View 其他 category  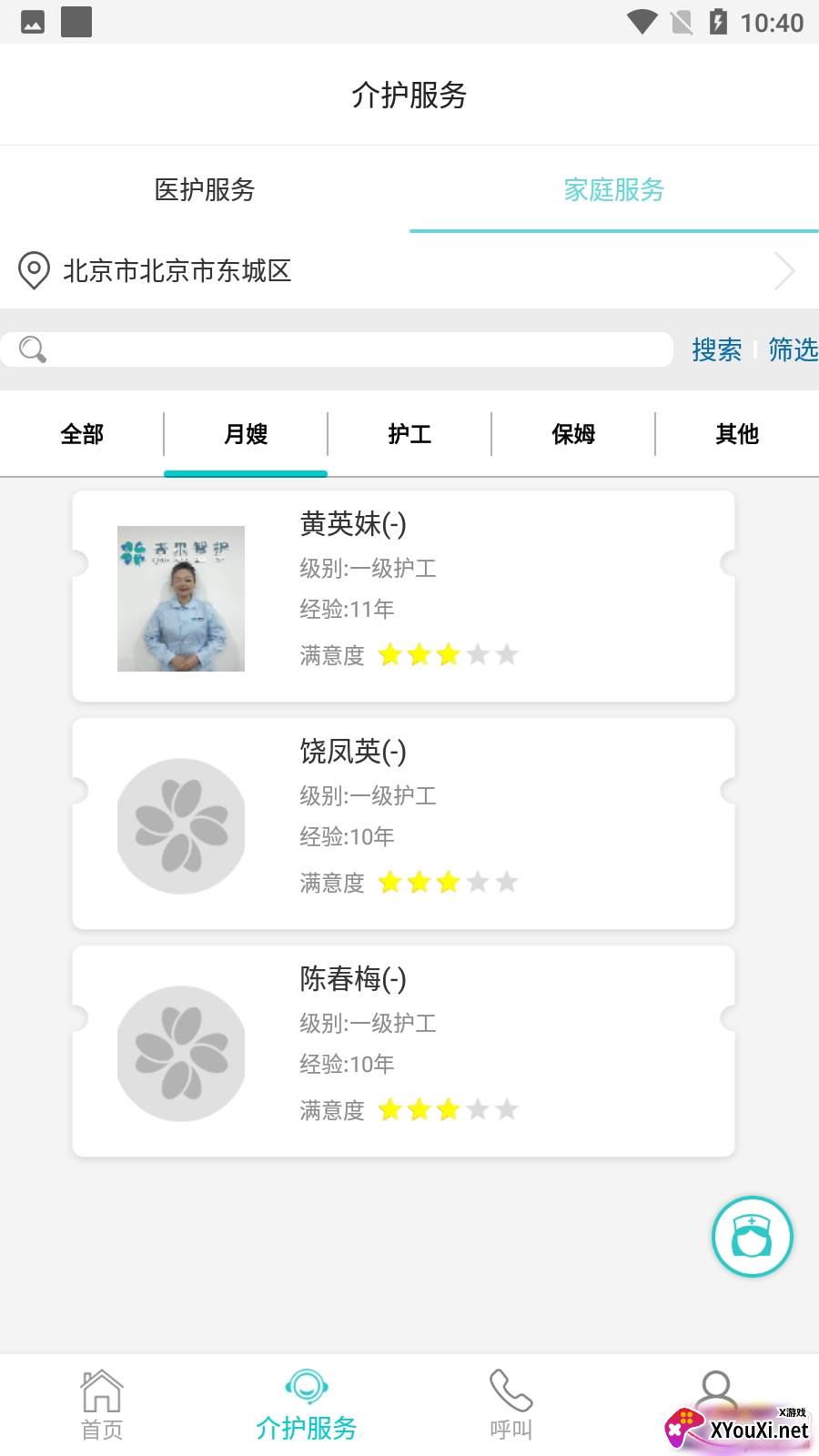737,434
